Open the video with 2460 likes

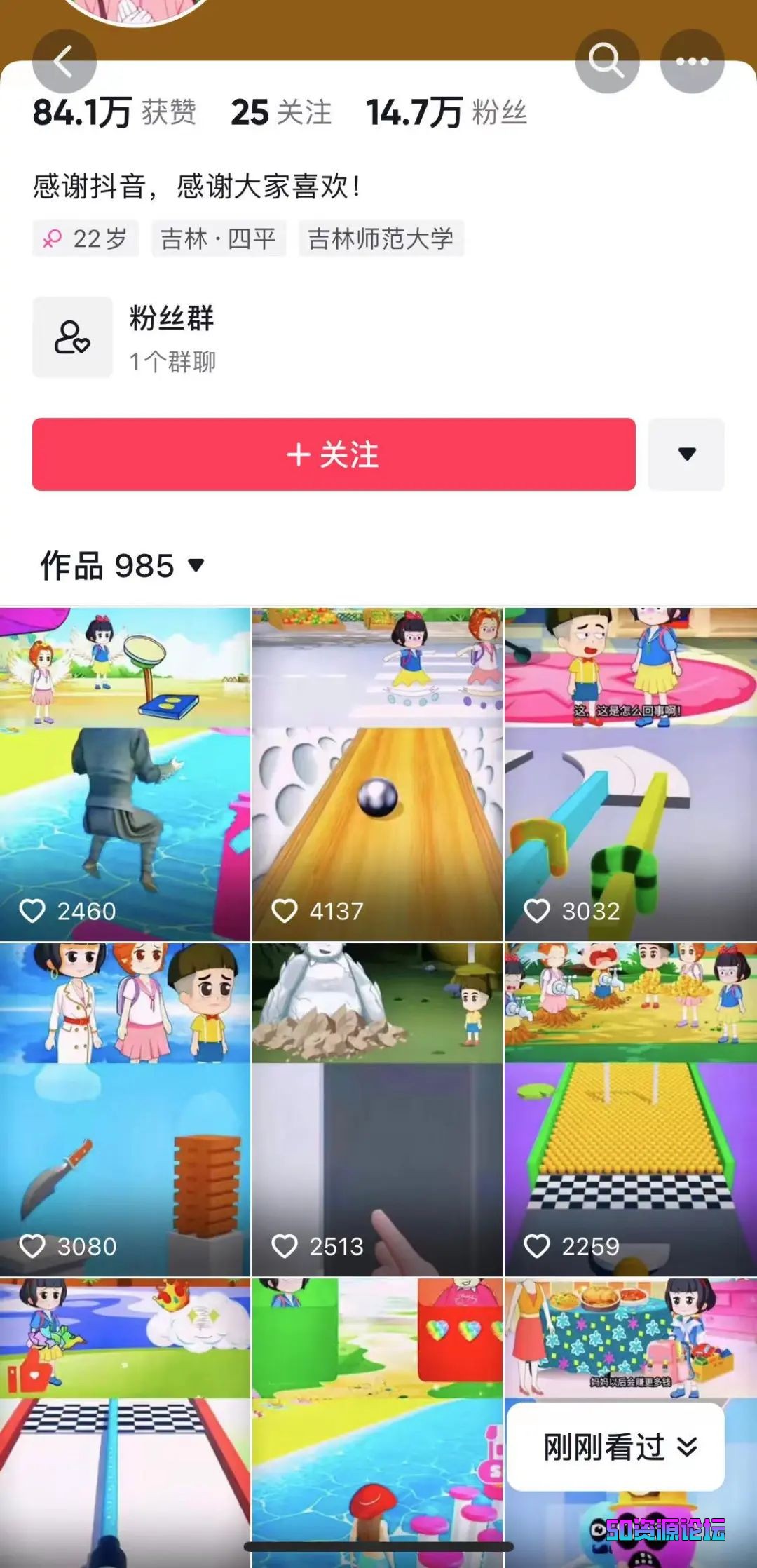(125, 774)
